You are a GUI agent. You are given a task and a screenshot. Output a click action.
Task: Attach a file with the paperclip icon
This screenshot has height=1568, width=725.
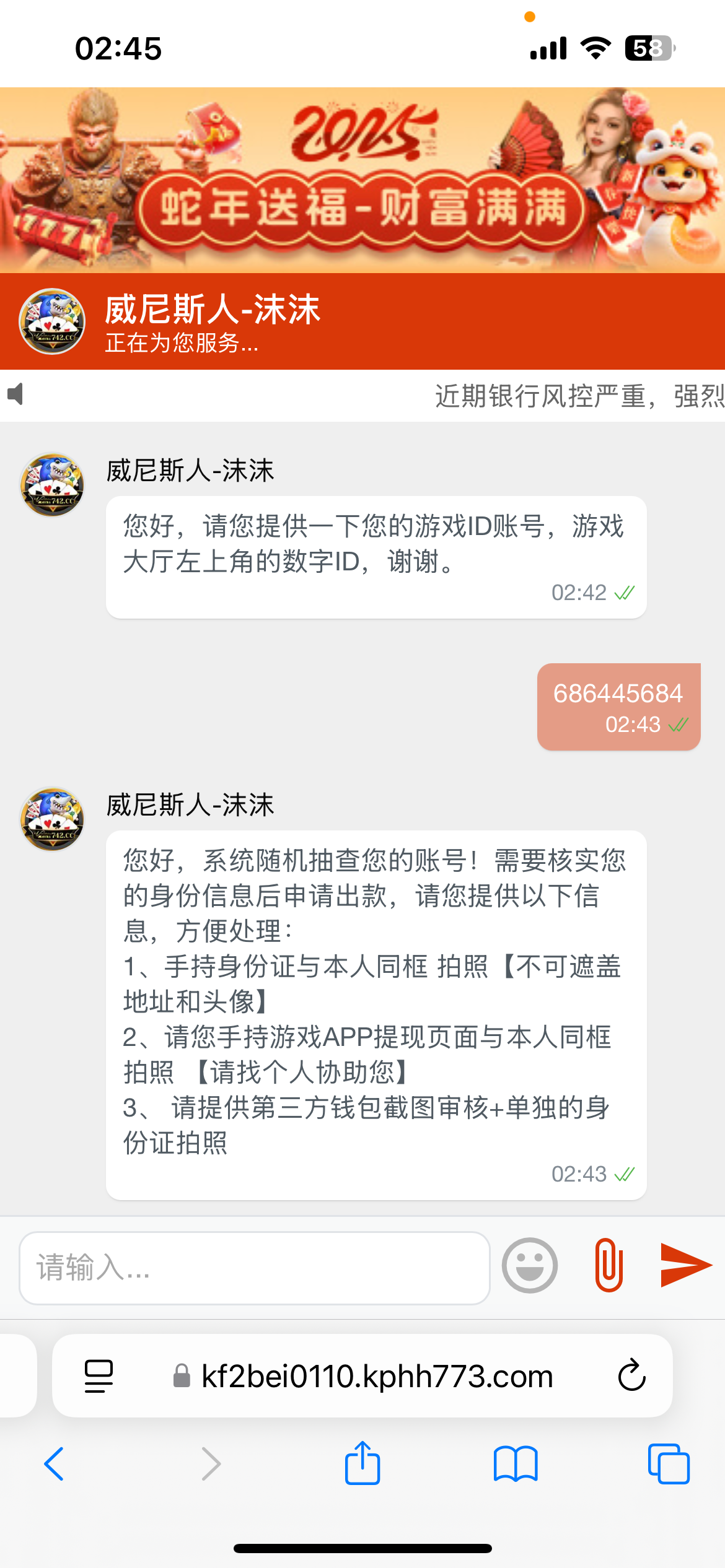[x=609, y=1265]
